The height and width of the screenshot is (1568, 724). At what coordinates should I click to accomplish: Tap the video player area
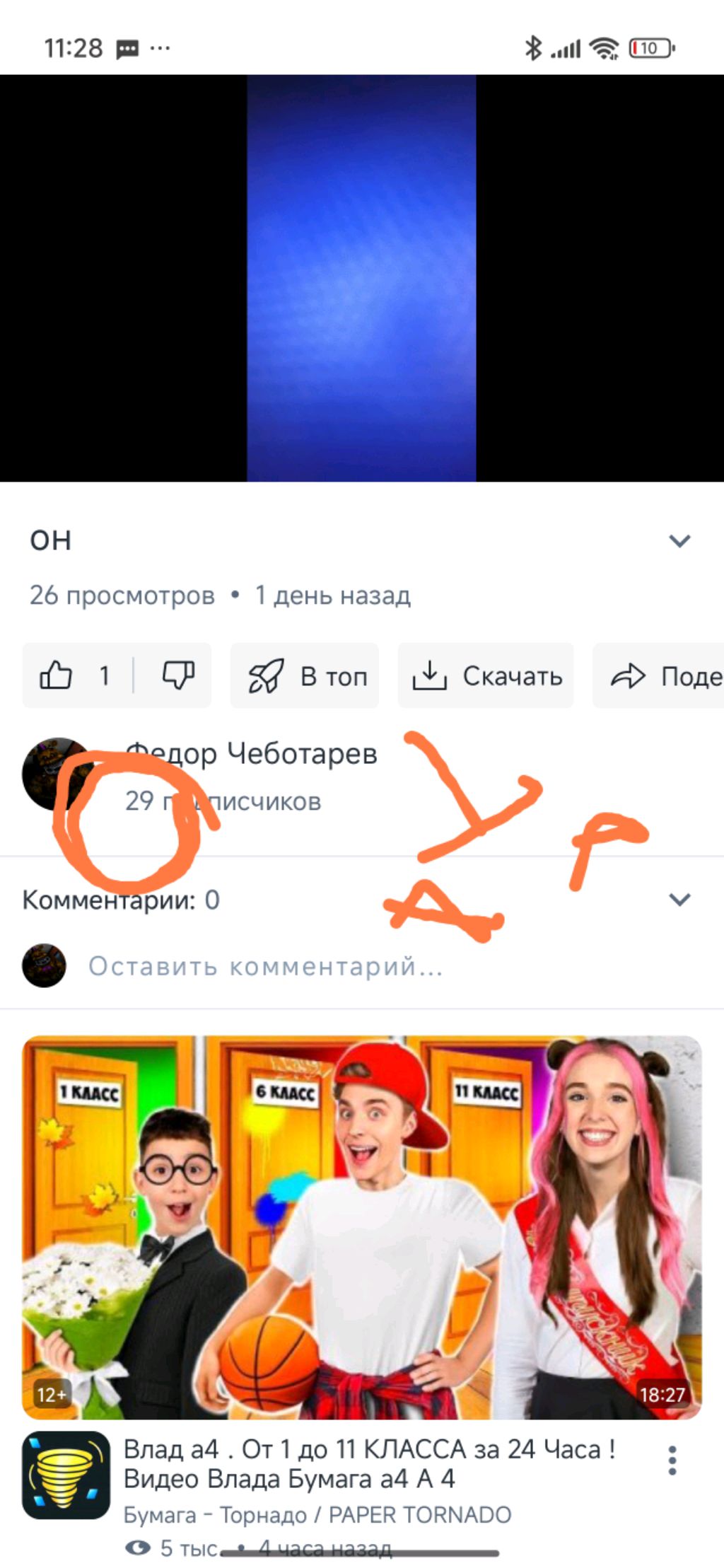pos(362,278)
